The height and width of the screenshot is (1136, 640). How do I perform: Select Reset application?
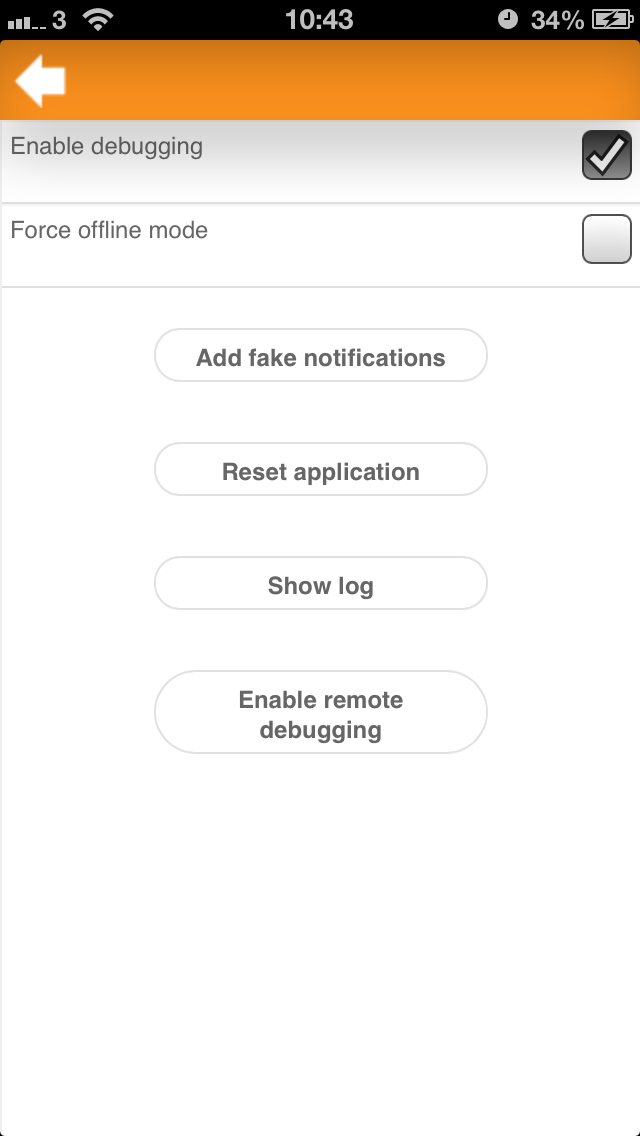[320, 469]
